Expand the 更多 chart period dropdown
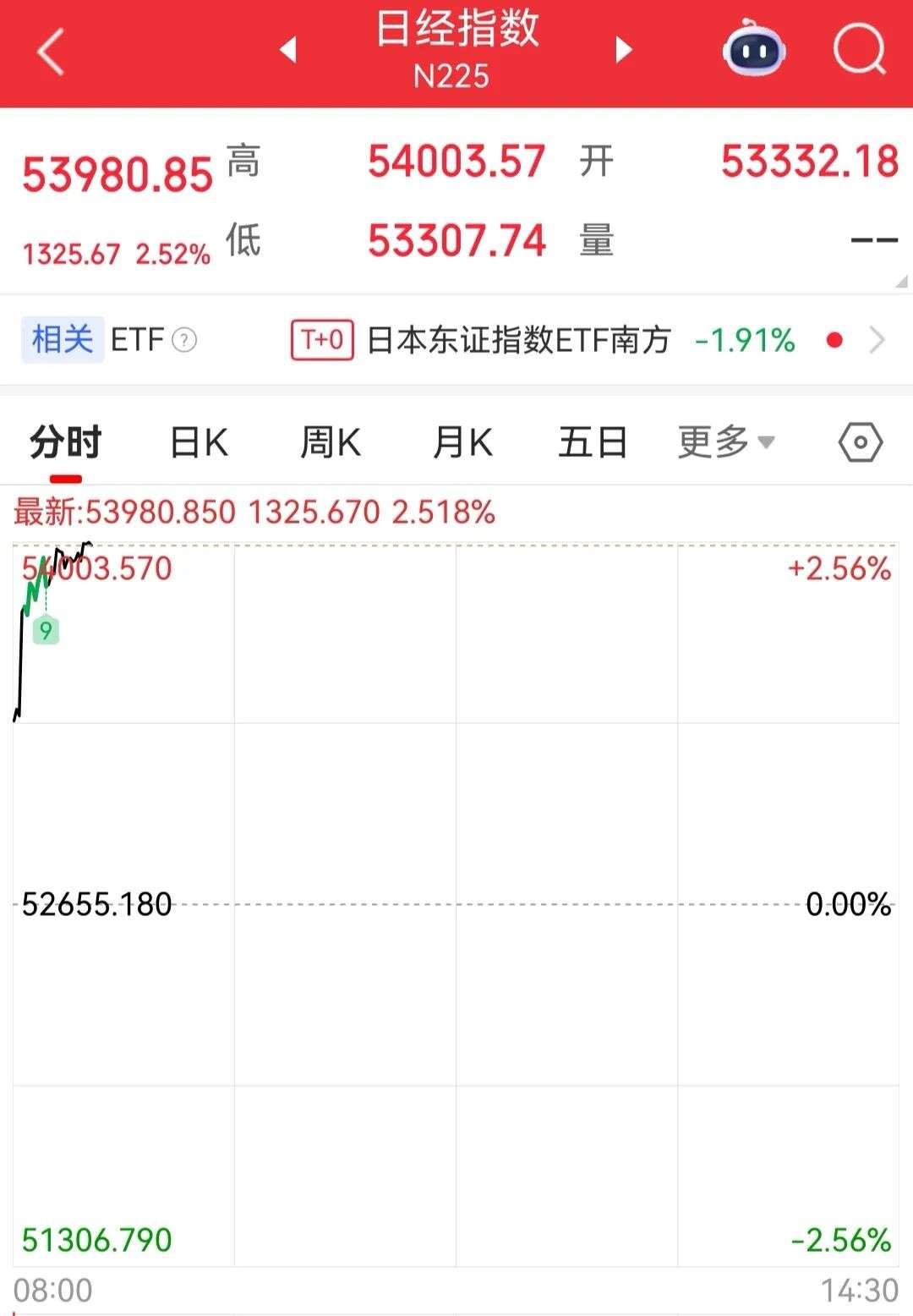Screen dimensions: 913x1316 [726, 442]
